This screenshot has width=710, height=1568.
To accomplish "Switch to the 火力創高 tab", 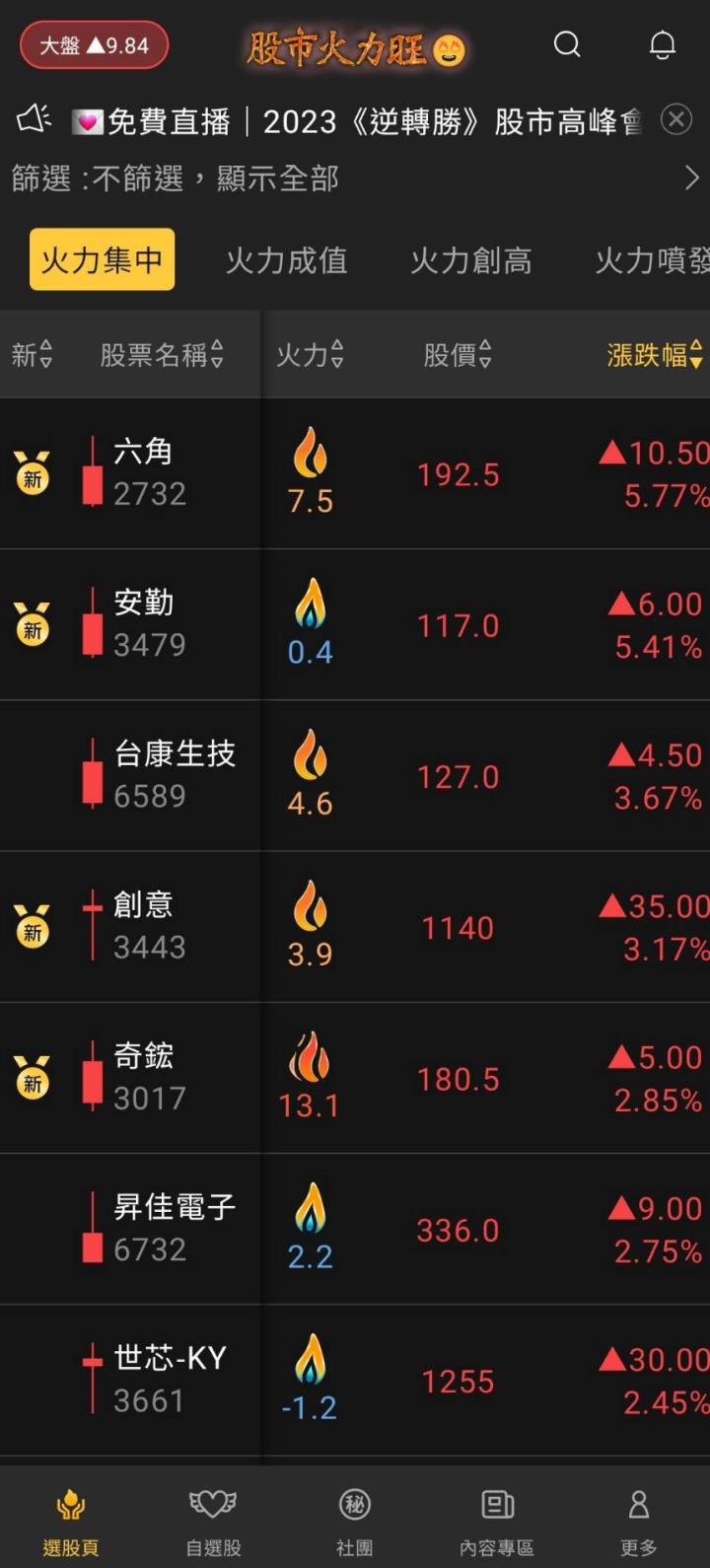I will tap(469, 261).
